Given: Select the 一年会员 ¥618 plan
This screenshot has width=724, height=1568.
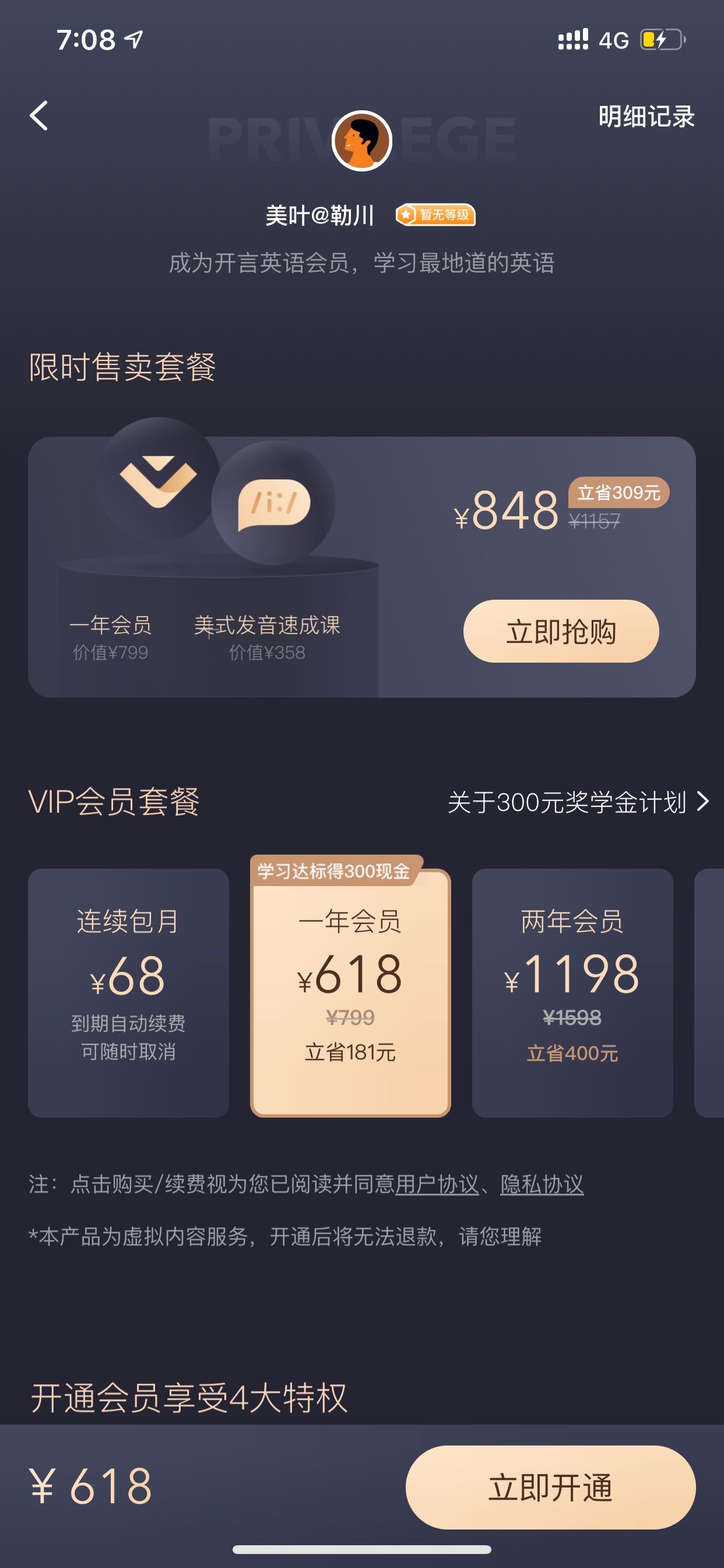Looking at the screenshot, I should [x=350, y=993].
